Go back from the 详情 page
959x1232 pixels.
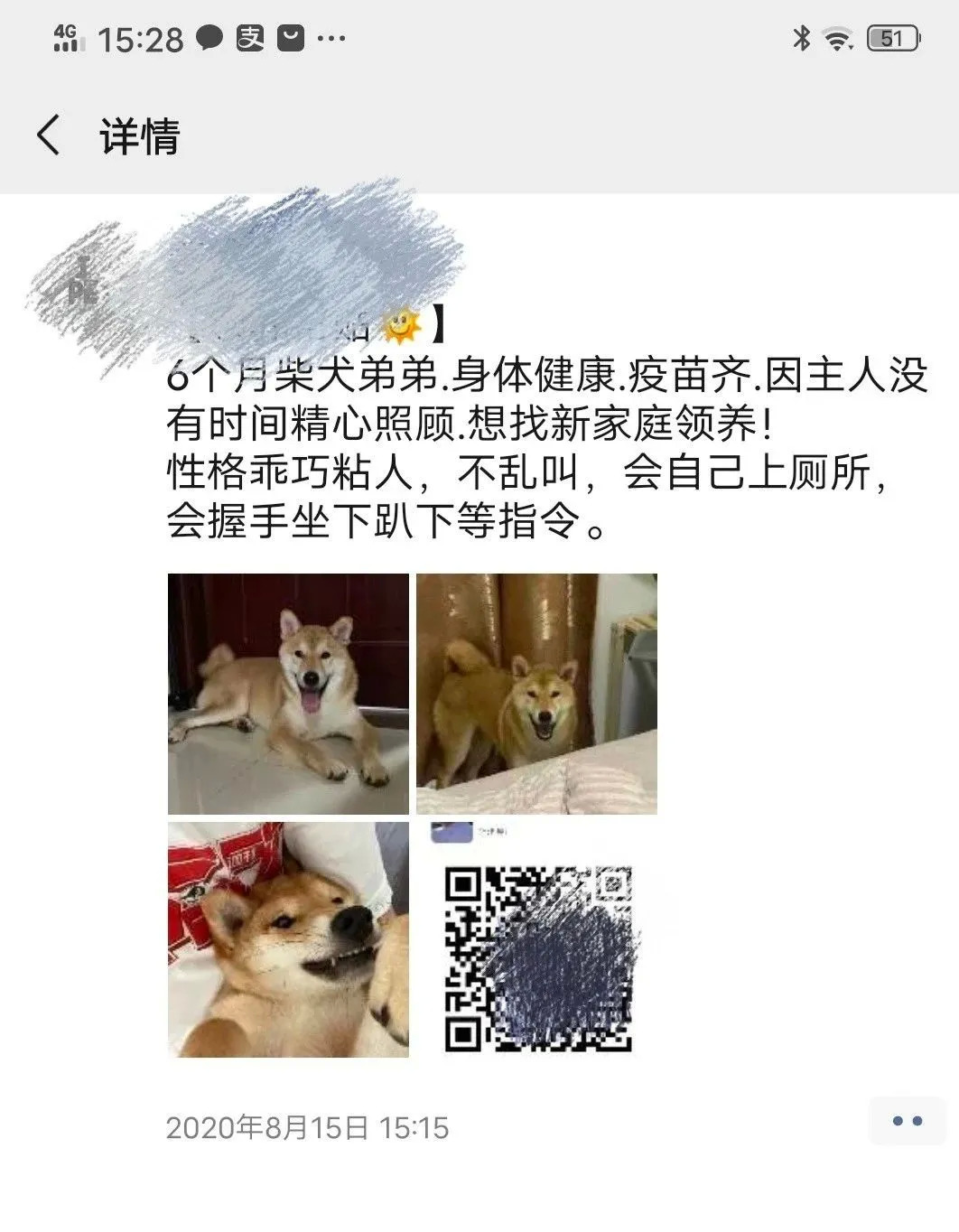pyautogui.click(x=49, y=136)
